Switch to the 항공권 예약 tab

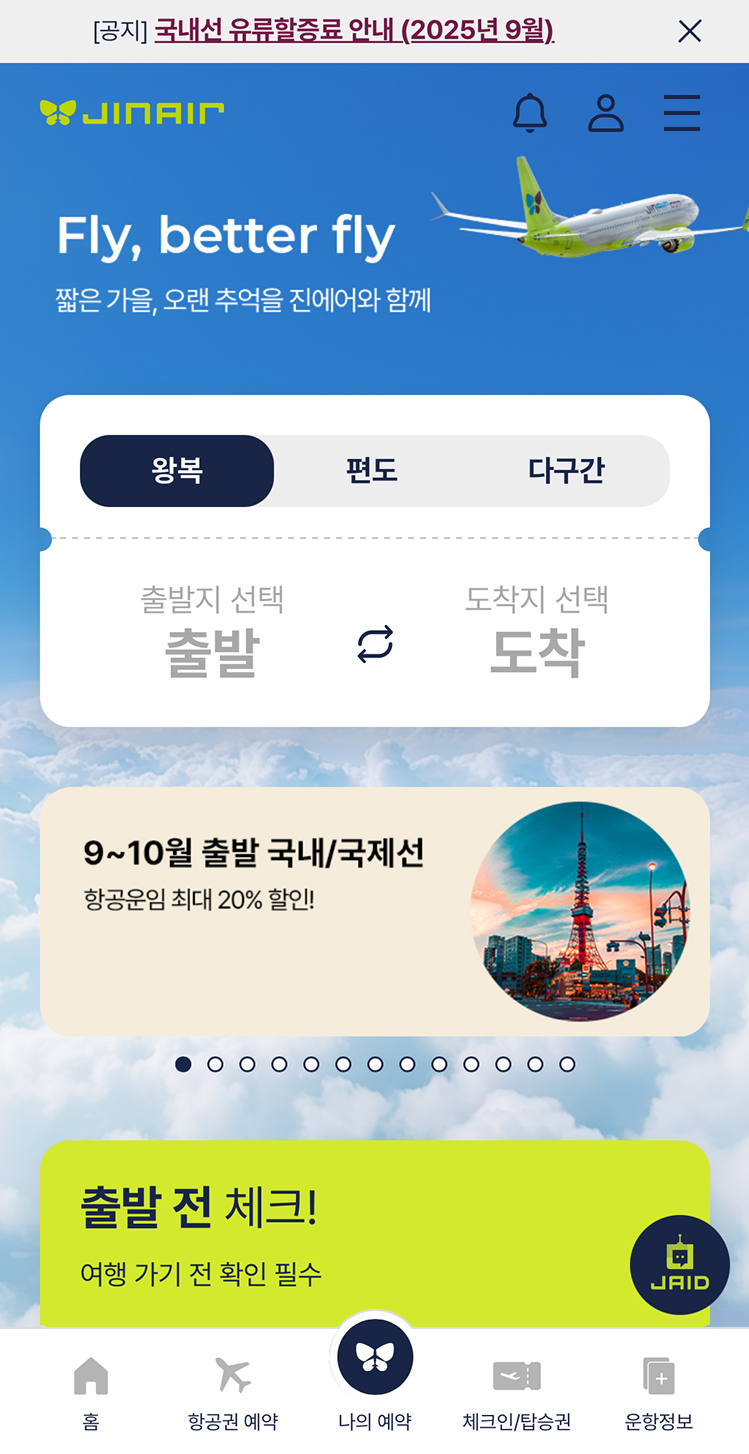[x=233, y=1391]
